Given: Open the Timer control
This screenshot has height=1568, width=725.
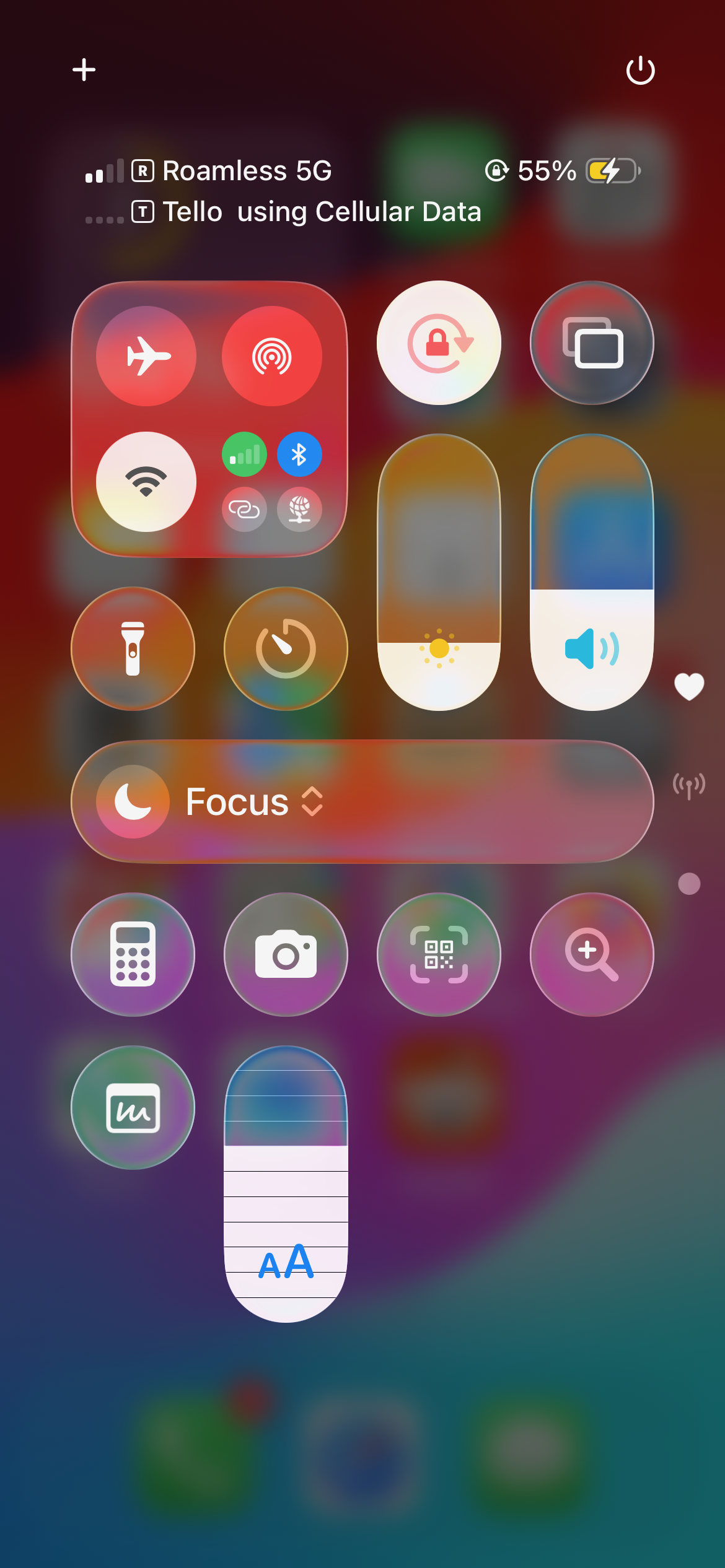Looking at the screenshot, I should coord(286,648).
